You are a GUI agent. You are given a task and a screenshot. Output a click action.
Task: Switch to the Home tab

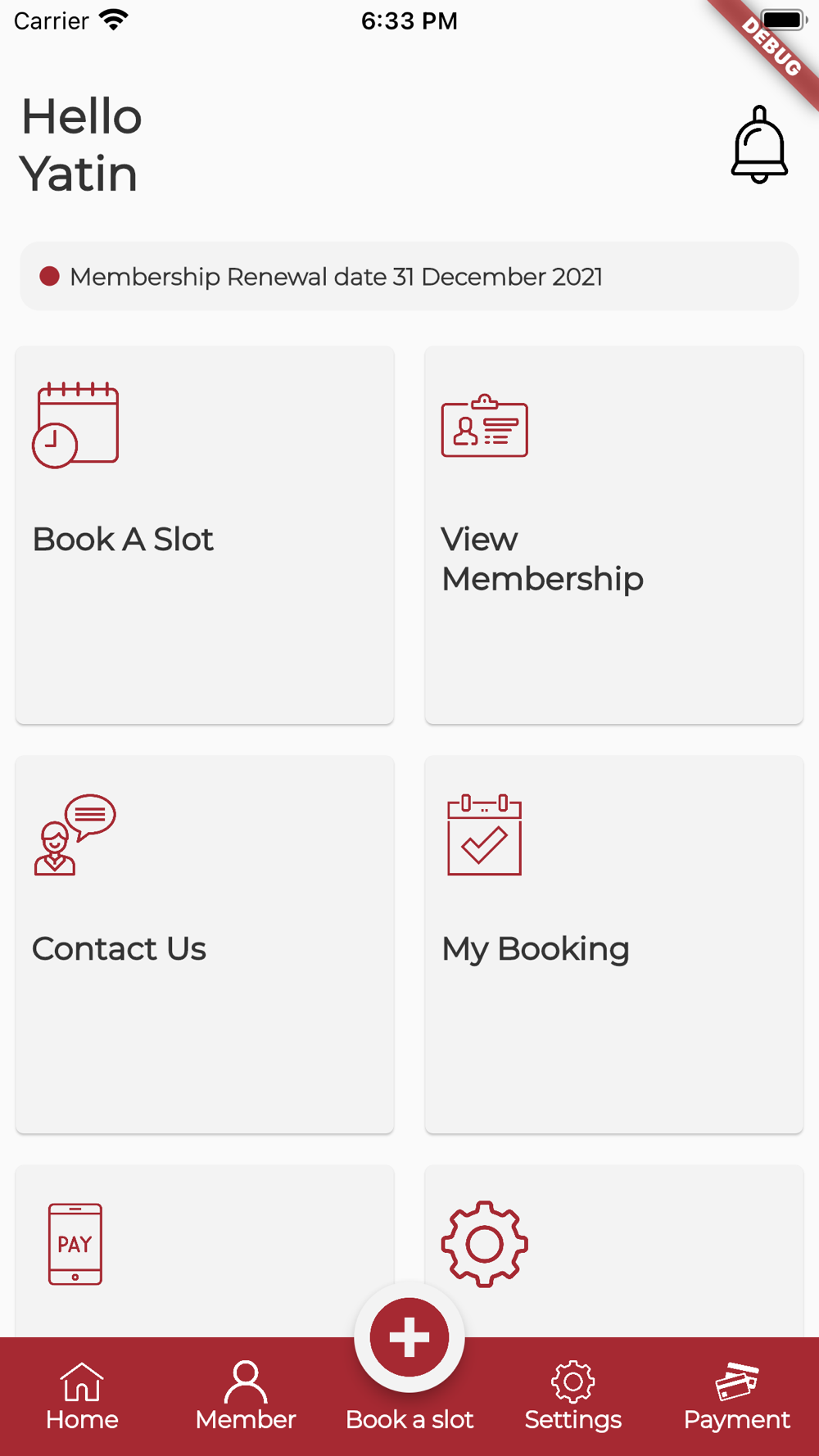82,1396
